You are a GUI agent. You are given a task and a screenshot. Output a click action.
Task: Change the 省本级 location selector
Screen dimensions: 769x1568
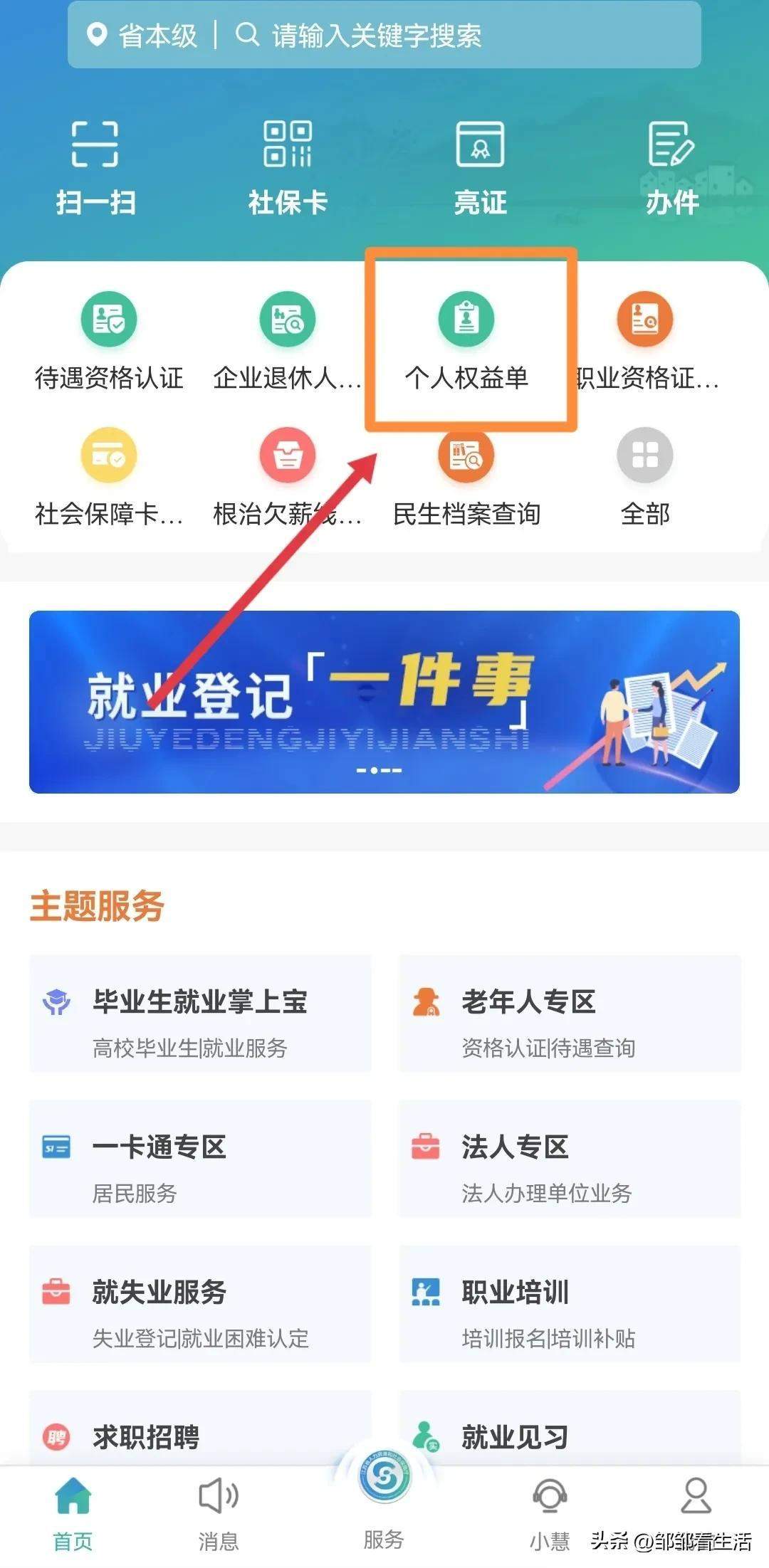coord(142,36)
